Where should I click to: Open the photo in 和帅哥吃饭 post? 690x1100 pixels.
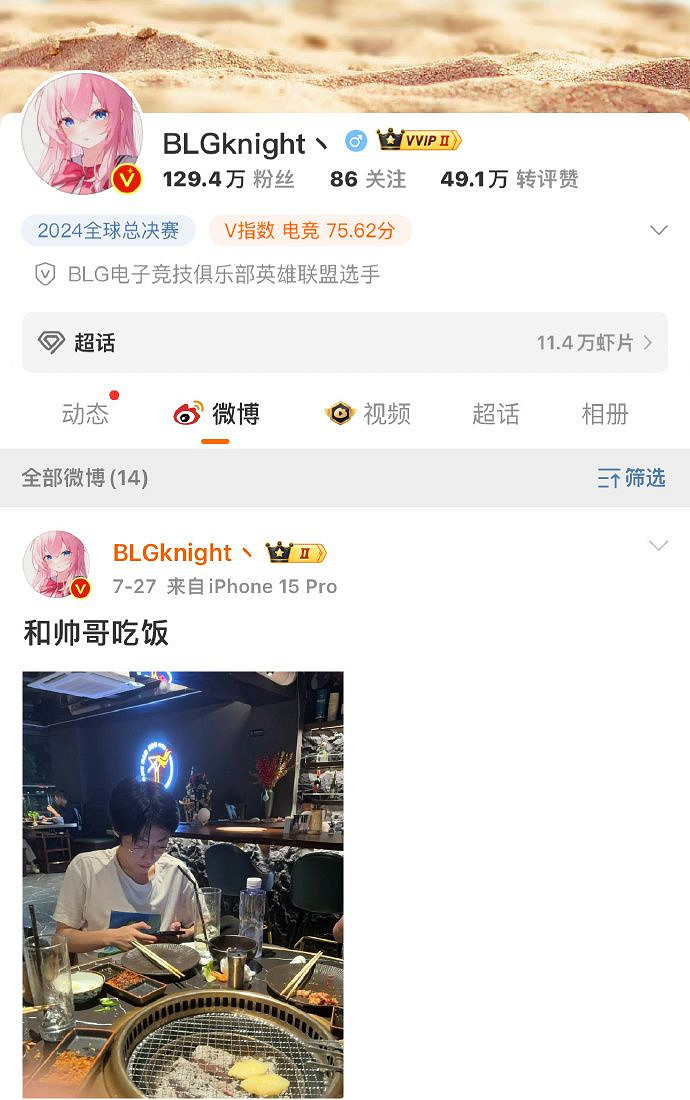(x=183, y=884)
